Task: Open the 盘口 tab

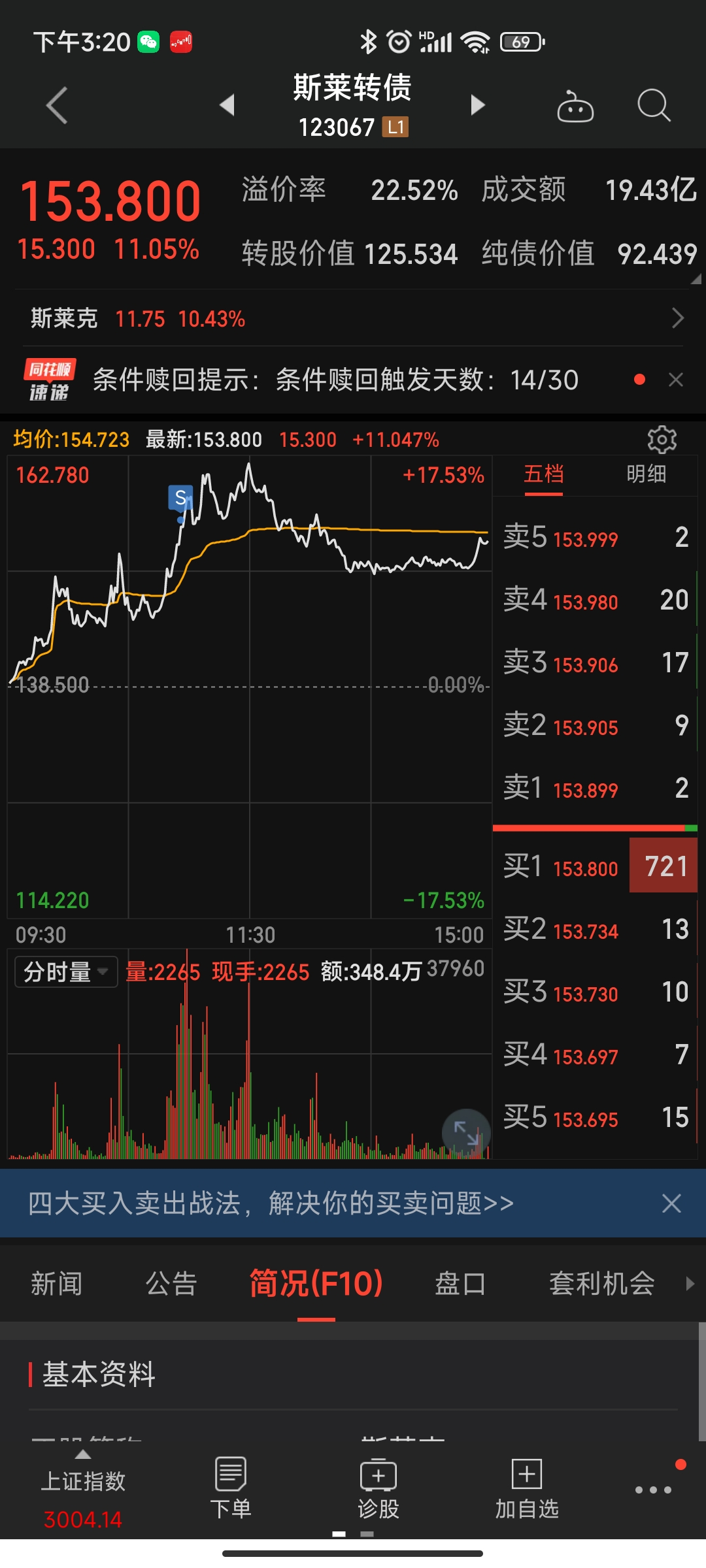Action: (460, 1284)
